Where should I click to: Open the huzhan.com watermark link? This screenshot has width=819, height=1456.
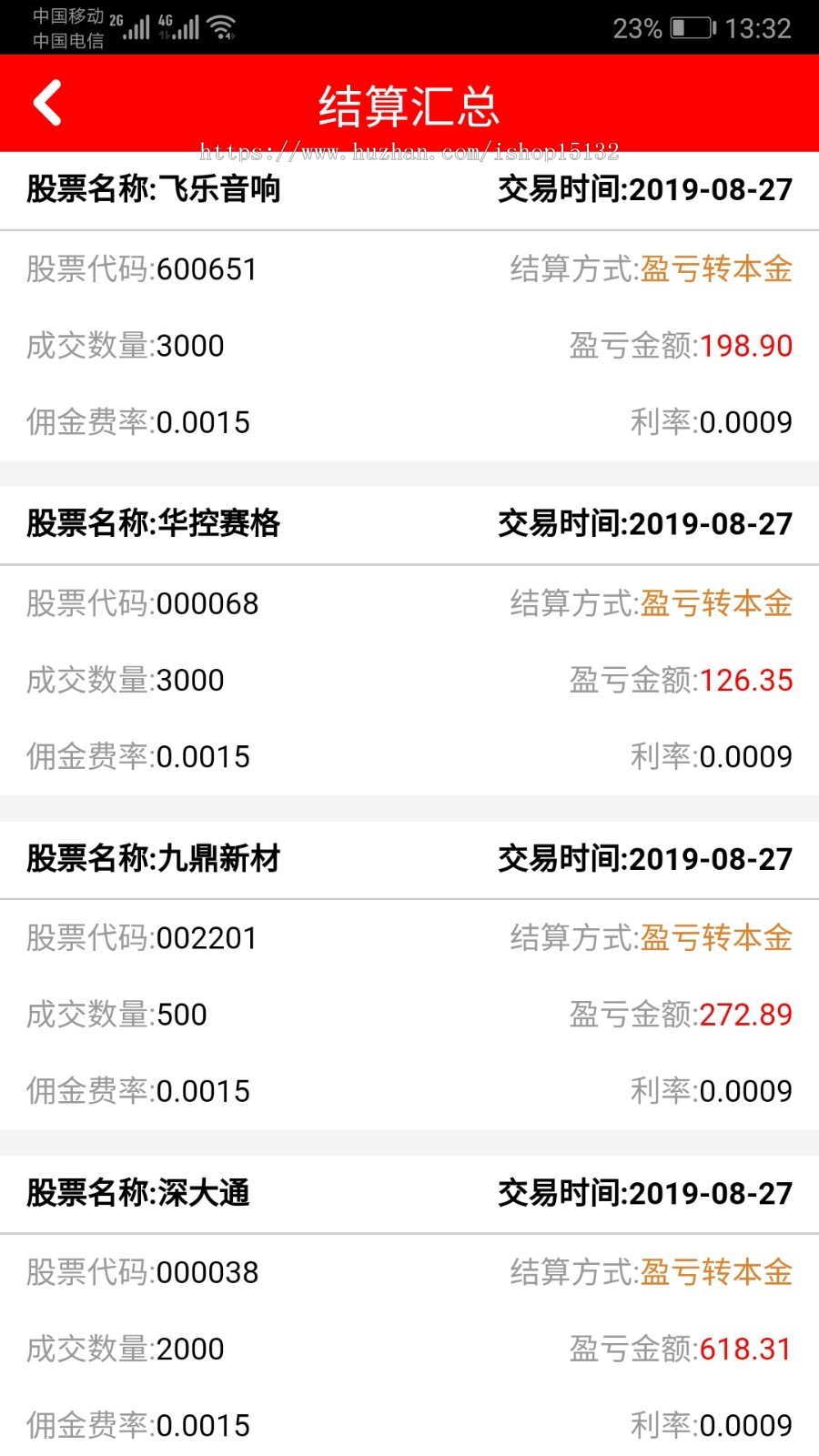pyautogui.click(x=409, y=152)
